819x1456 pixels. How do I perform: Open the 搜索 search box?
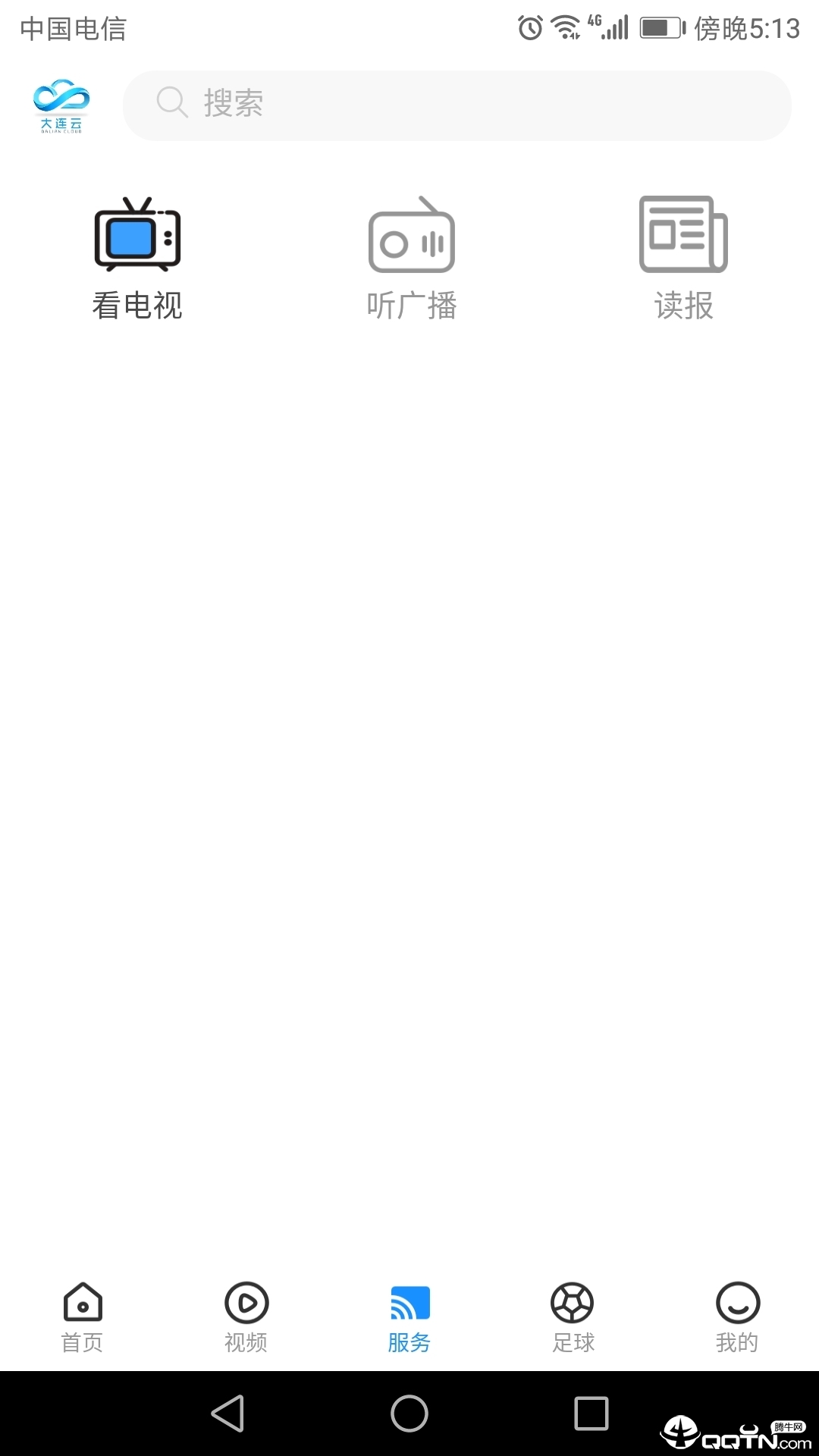[457, 105]
